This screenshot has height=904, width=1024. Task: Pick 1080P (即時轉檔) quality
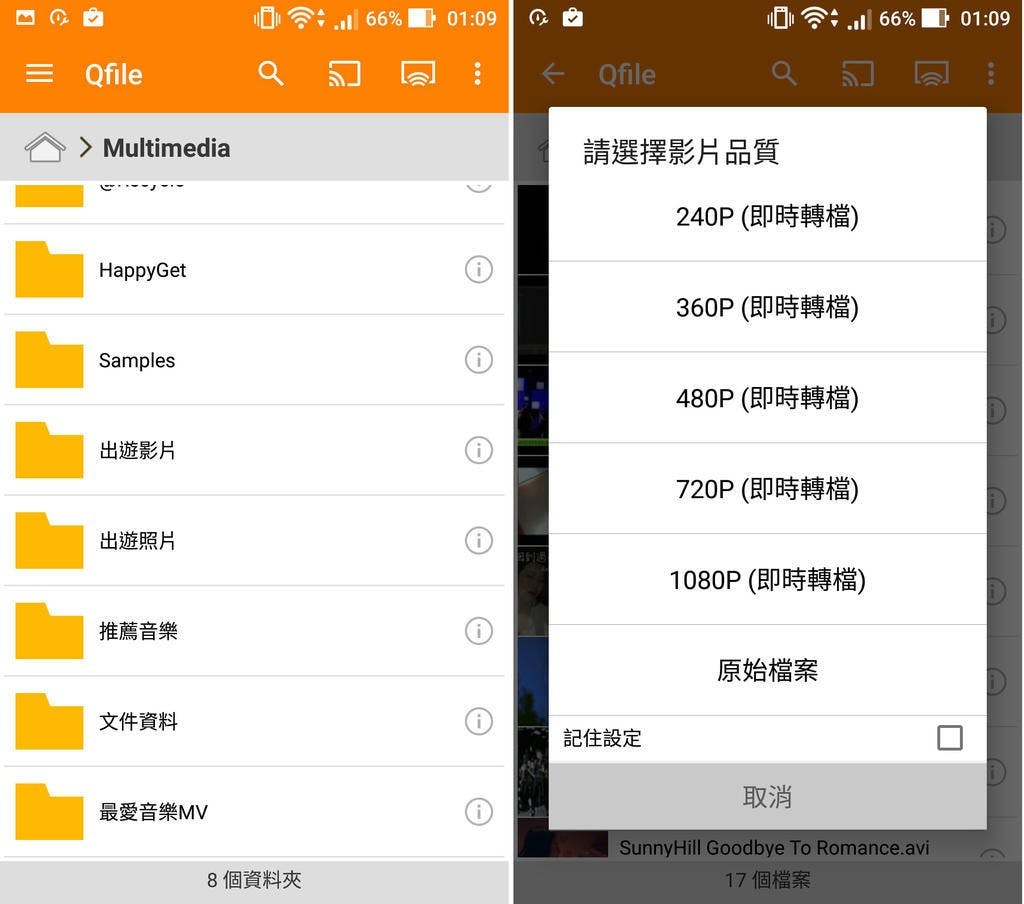pyautogui.click(x=767, y=580)
